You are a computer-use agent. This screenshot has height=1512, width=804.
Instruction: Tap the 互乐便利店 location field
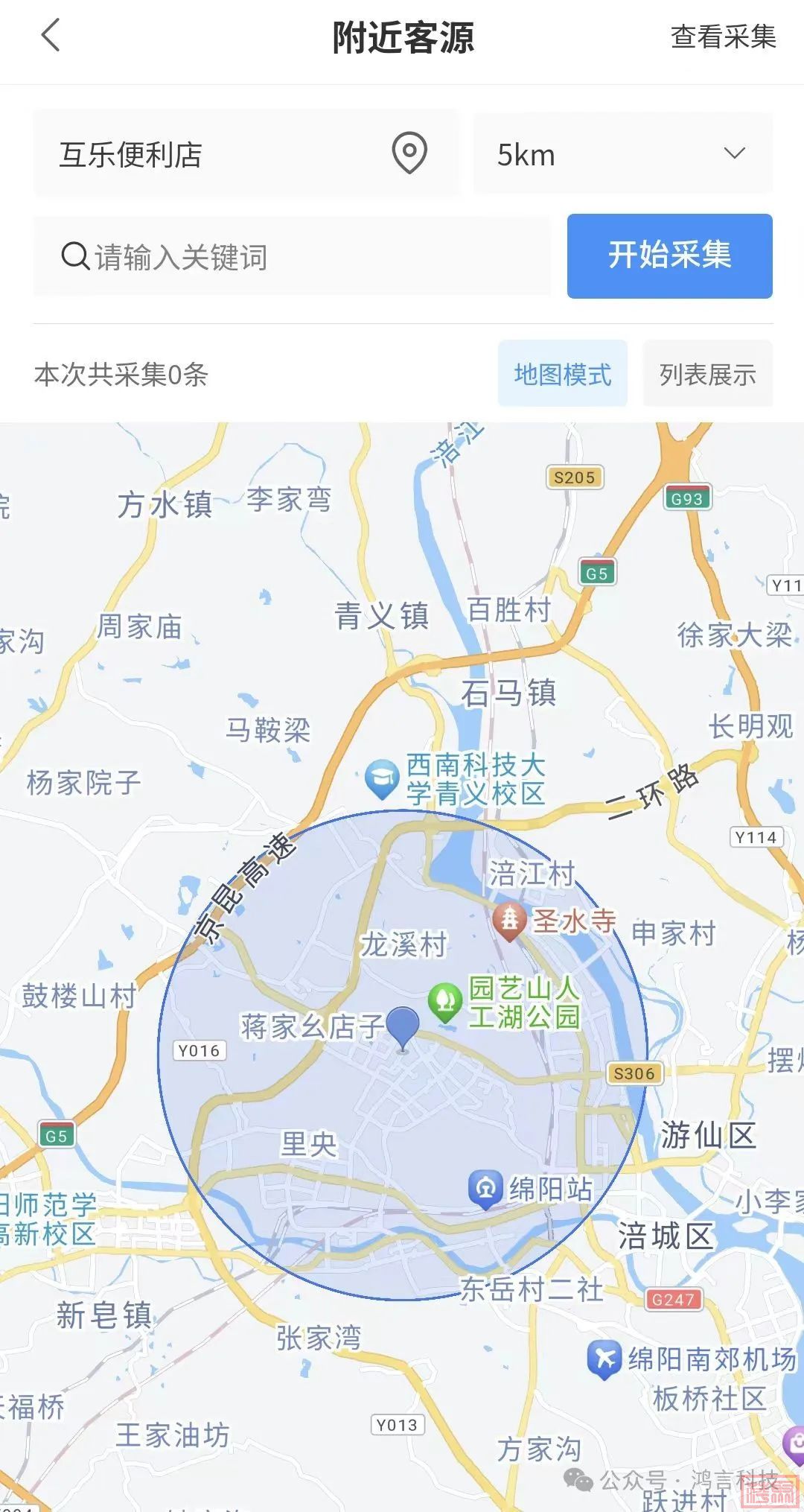coord(246,155)
